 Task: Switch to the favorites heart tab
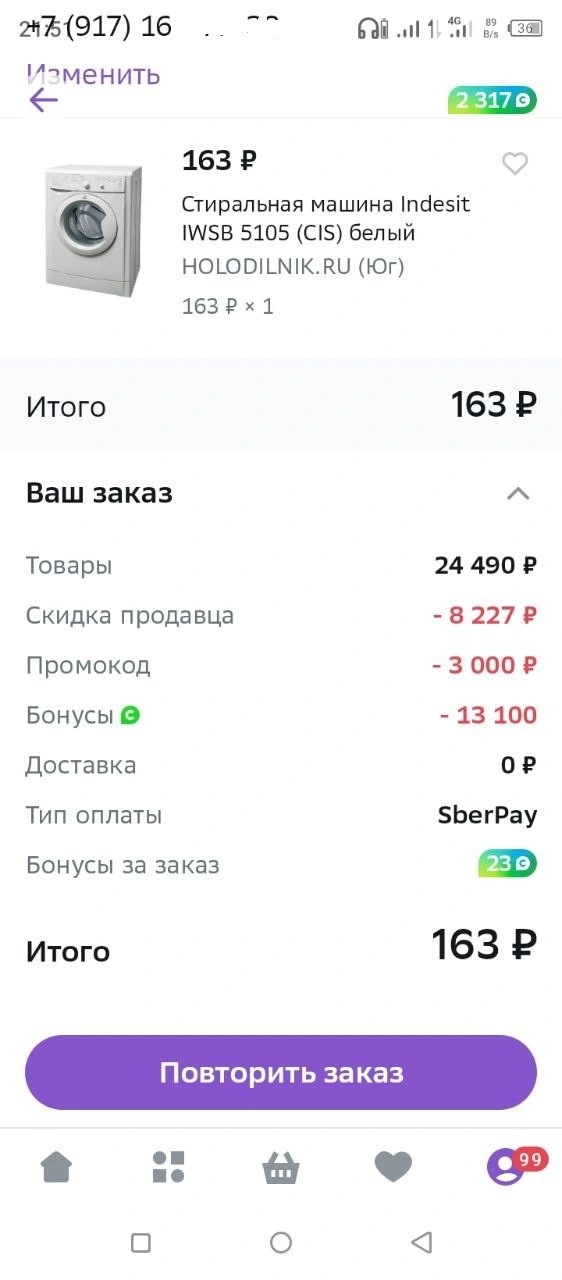[393, 1166]
